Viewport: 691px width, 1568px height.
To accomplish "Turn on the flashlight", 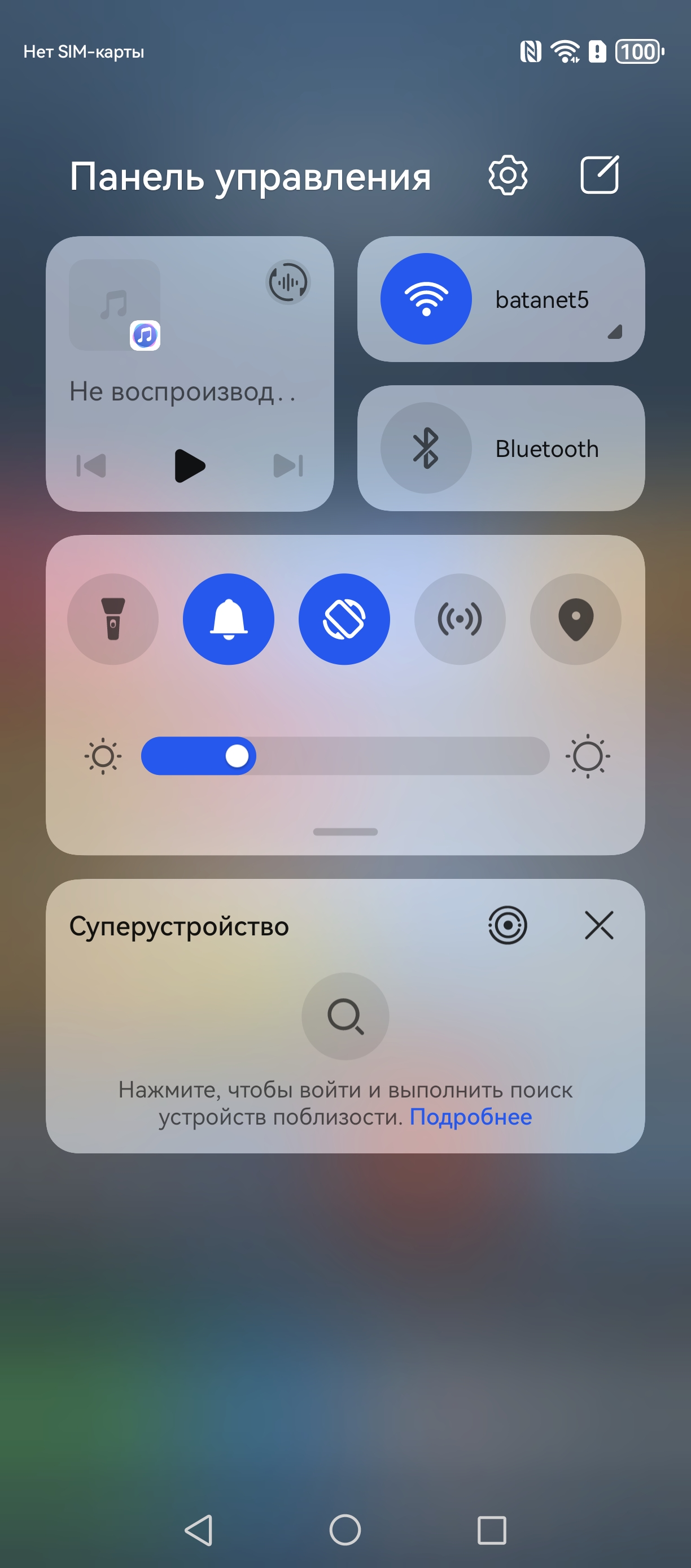I will (112, 619).
